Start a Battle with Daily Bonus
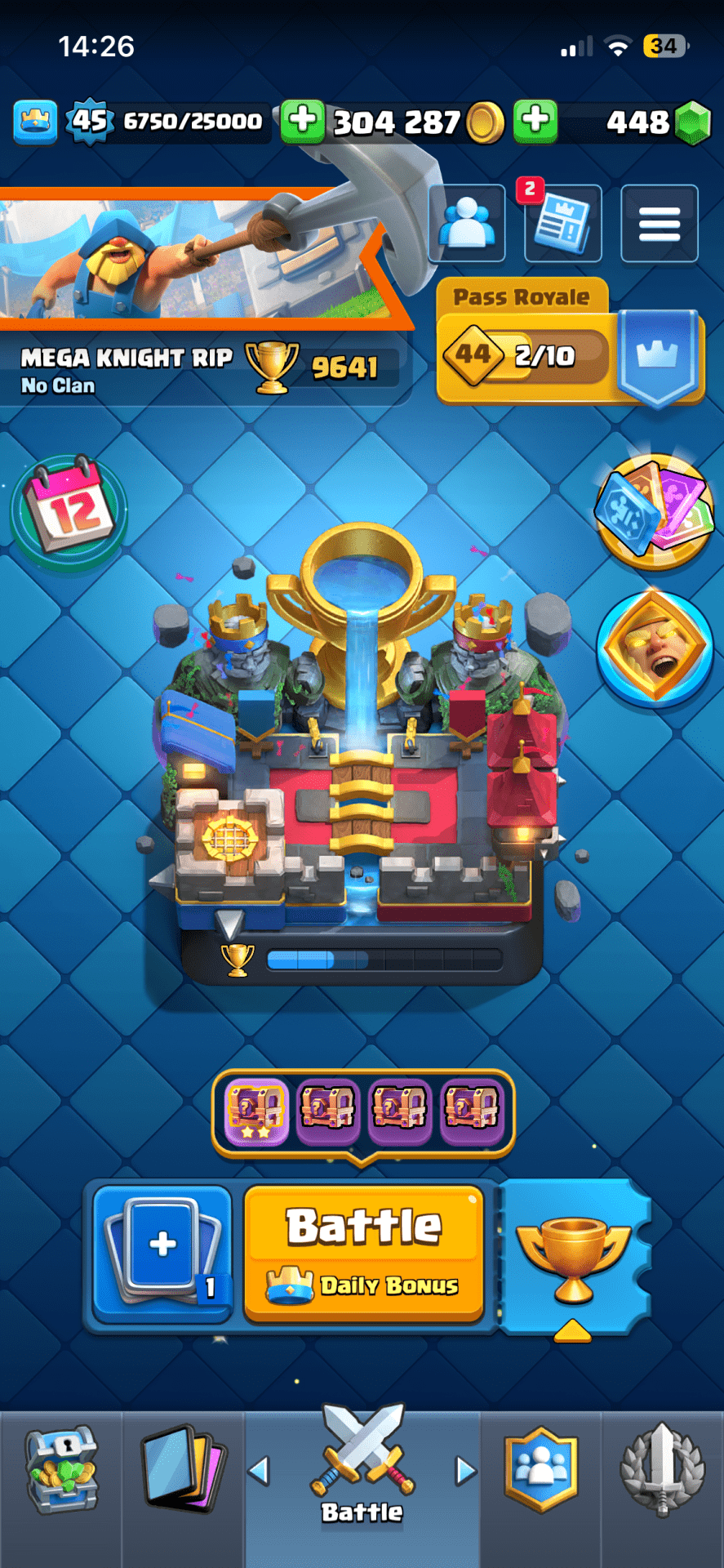This screenshot has height=1568, width=724. coord(364,1251)
